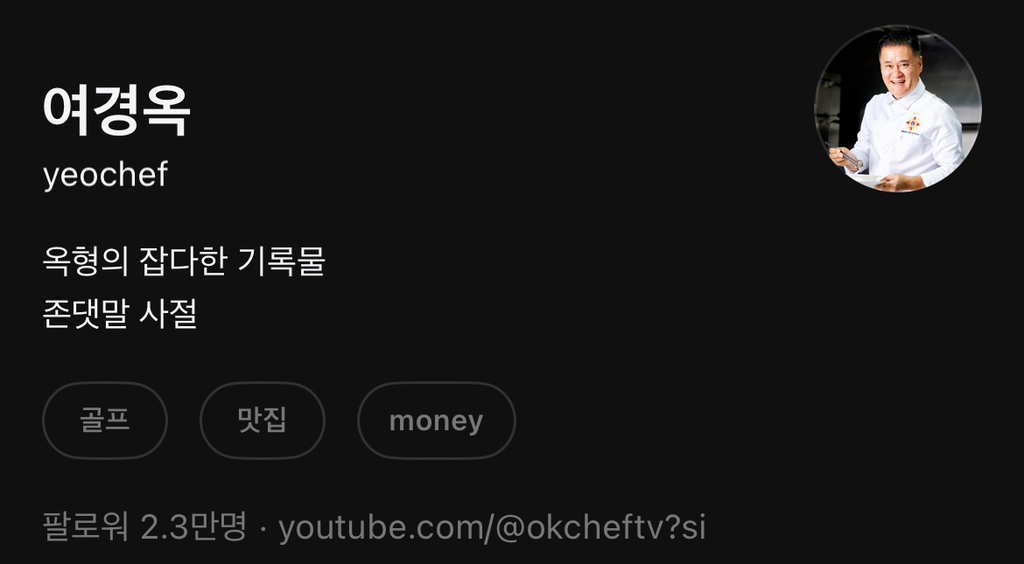Open the yeochef profile picture
This screenshot has height=564, width=1024.
pyautogui.click(x=897, y=109)
